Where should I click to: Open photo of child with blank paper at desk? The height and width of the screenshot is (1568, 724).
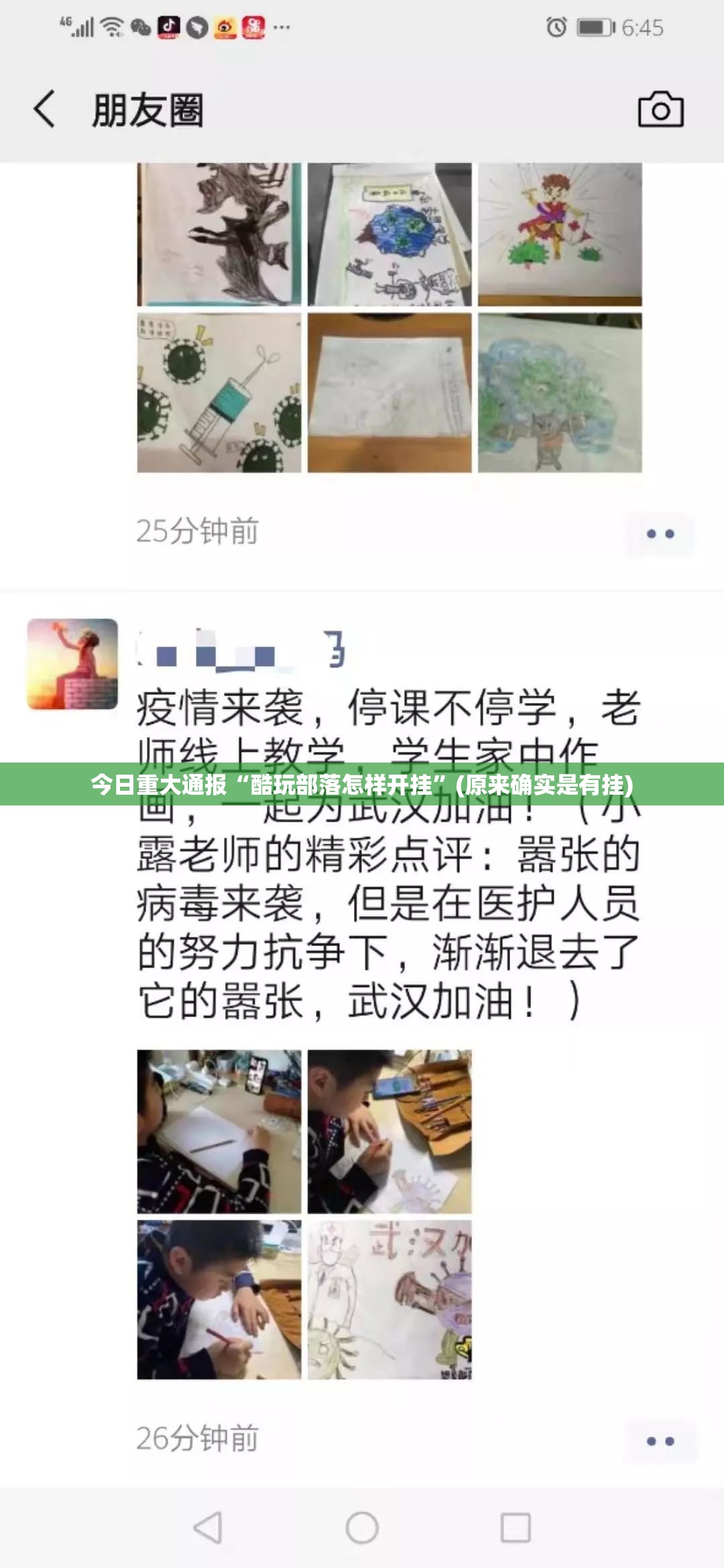pyautogui.click(x=219, y=1132)
